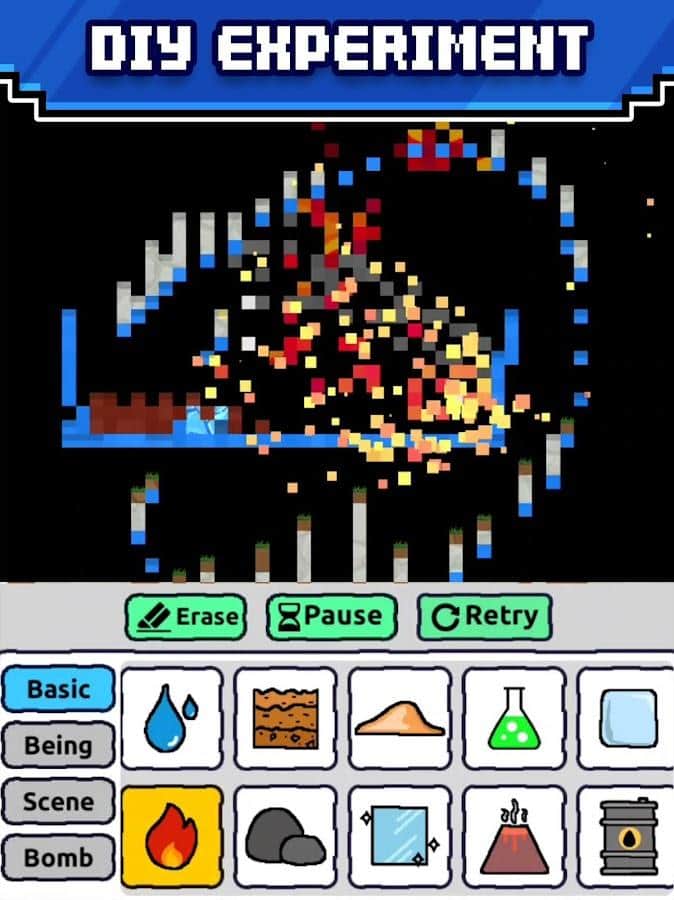Select the glass pane element

point(400,837)
